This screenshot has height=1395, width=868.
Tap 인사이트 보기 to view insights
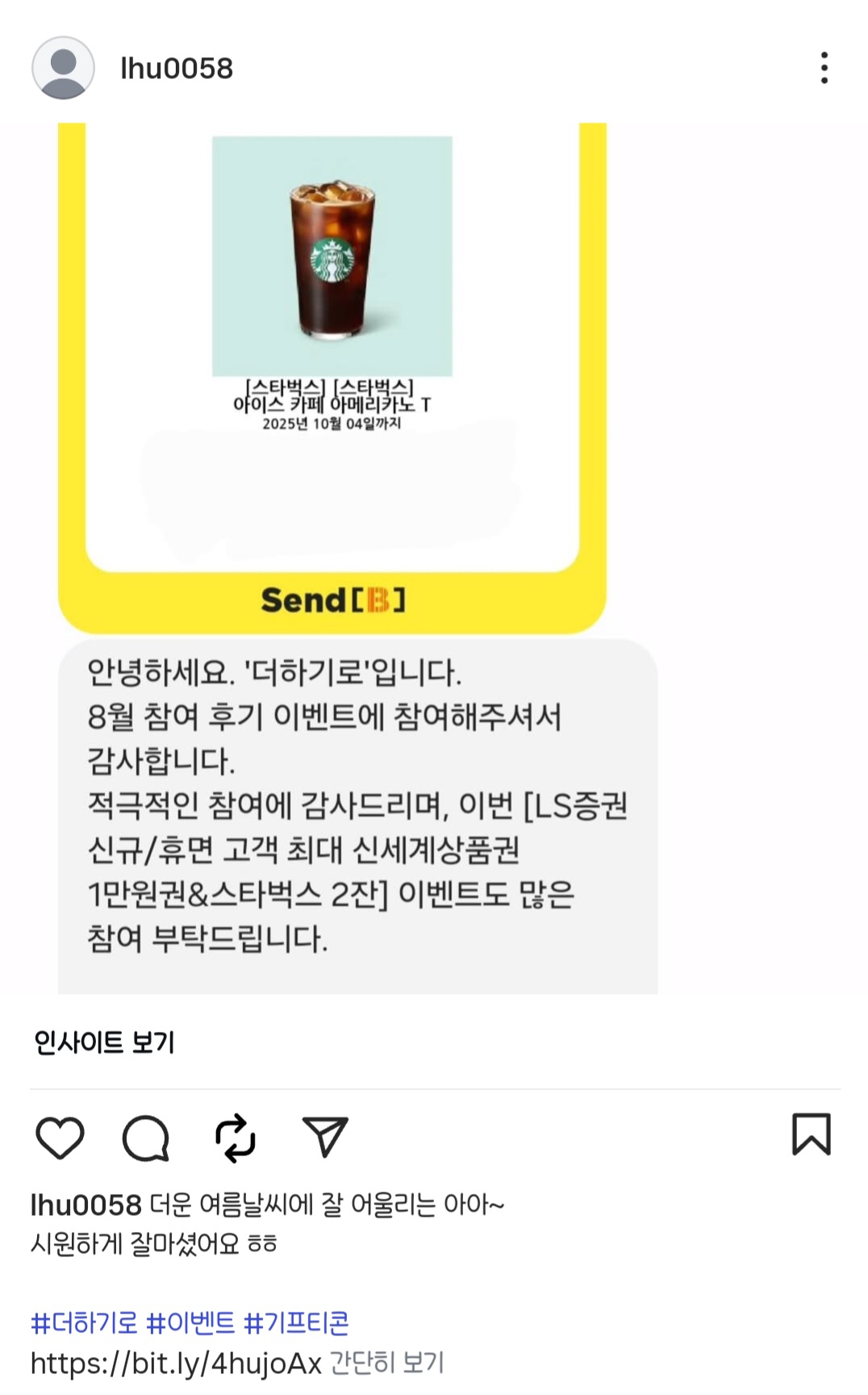[x=104, y=1042]
